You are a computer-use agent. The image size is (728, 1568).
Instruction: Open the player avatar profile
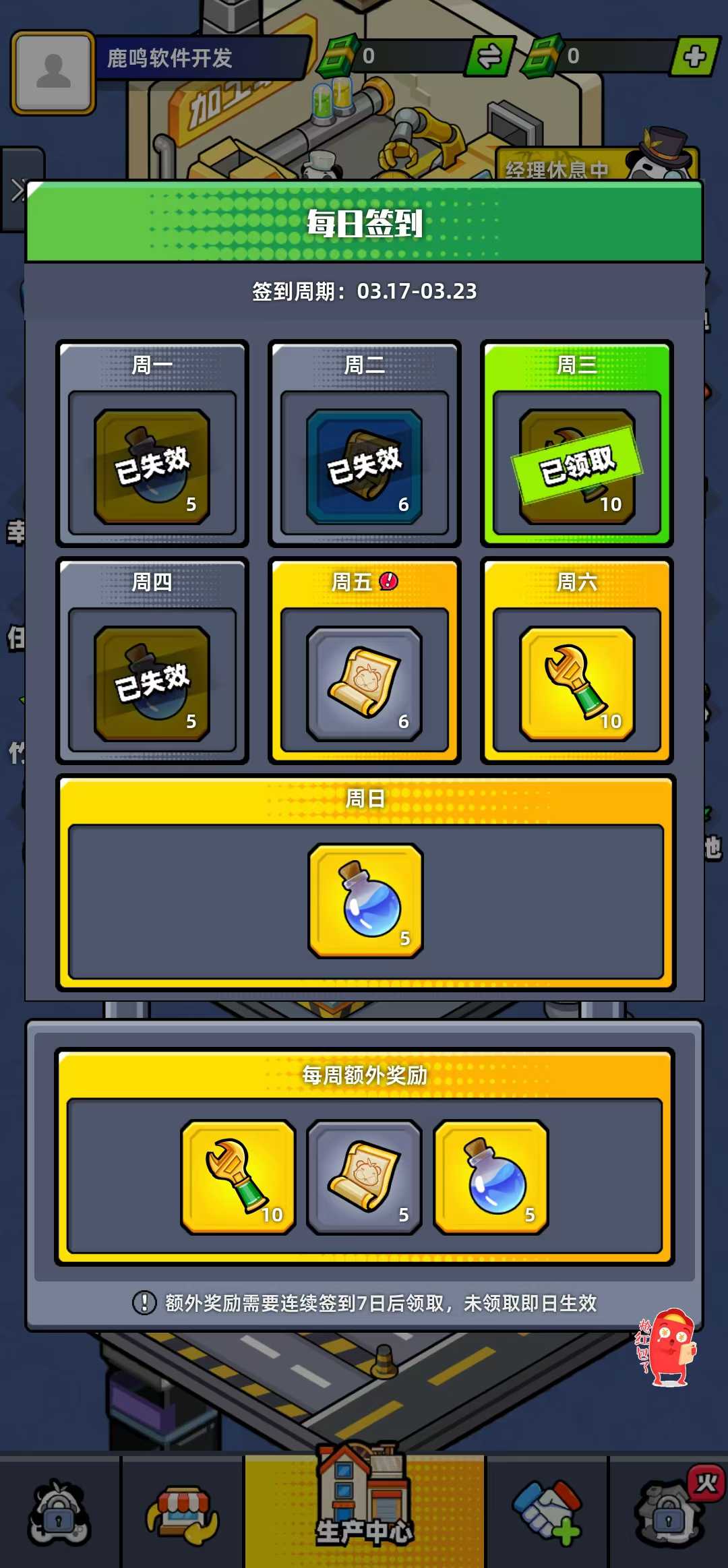[53, 72]
